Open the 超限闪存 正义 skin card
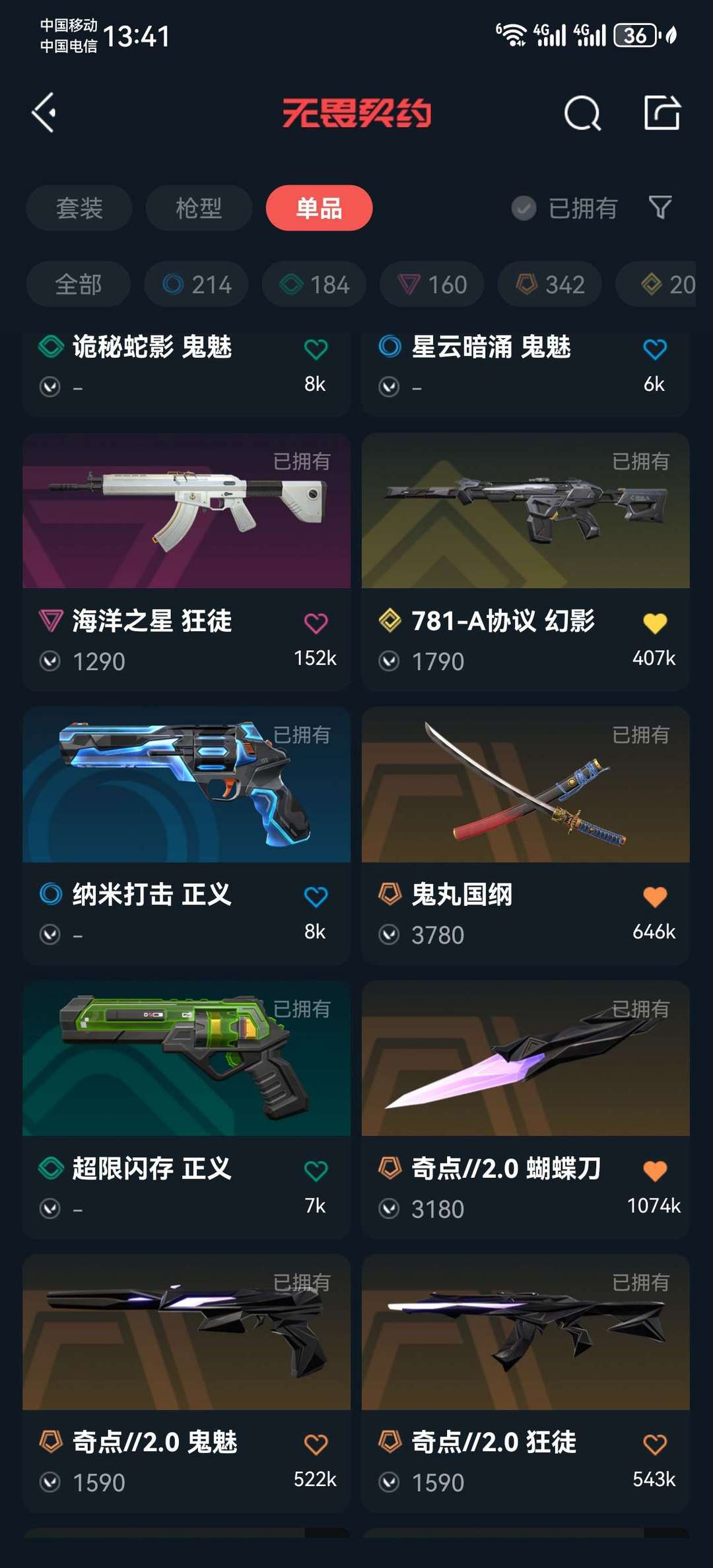713x1568 pixels. [x=186, y=1110]
